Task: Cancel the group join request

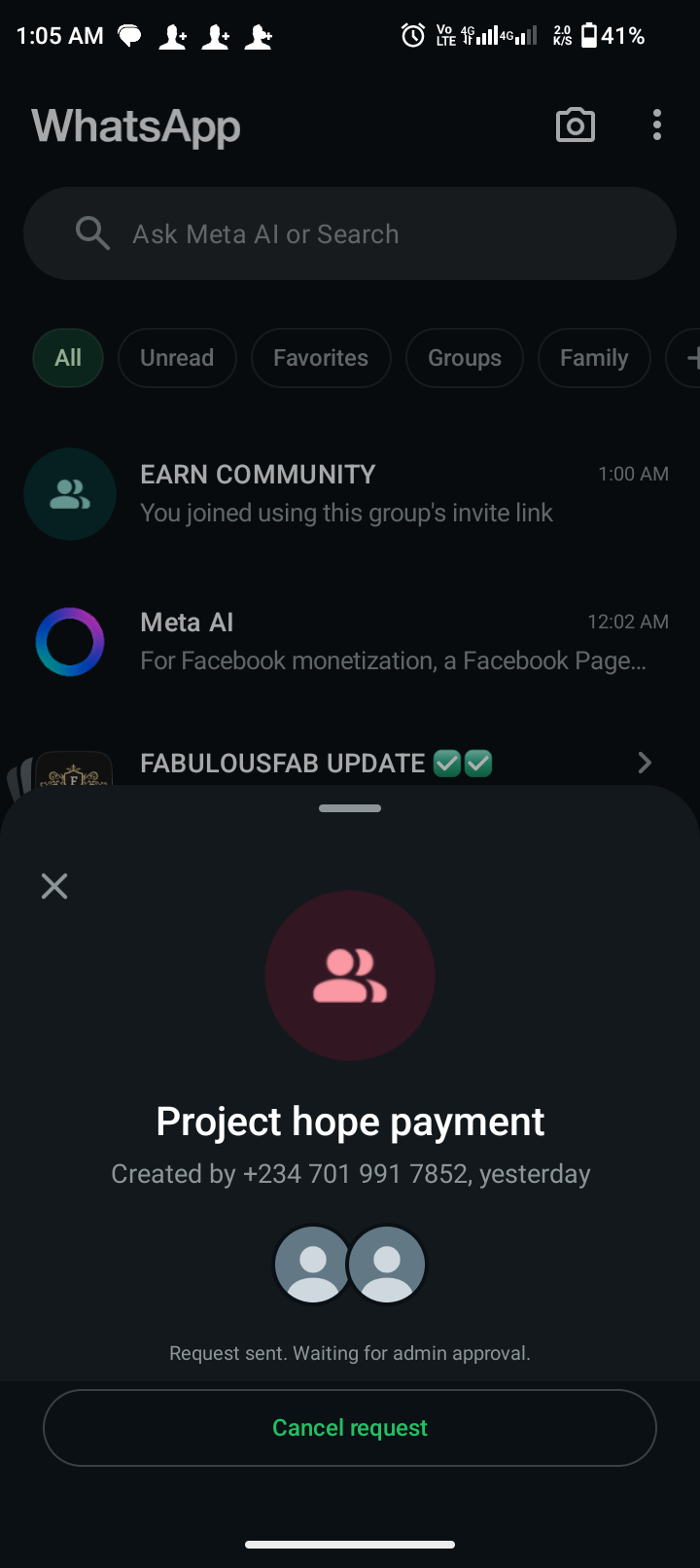Action: point(350,1427)
